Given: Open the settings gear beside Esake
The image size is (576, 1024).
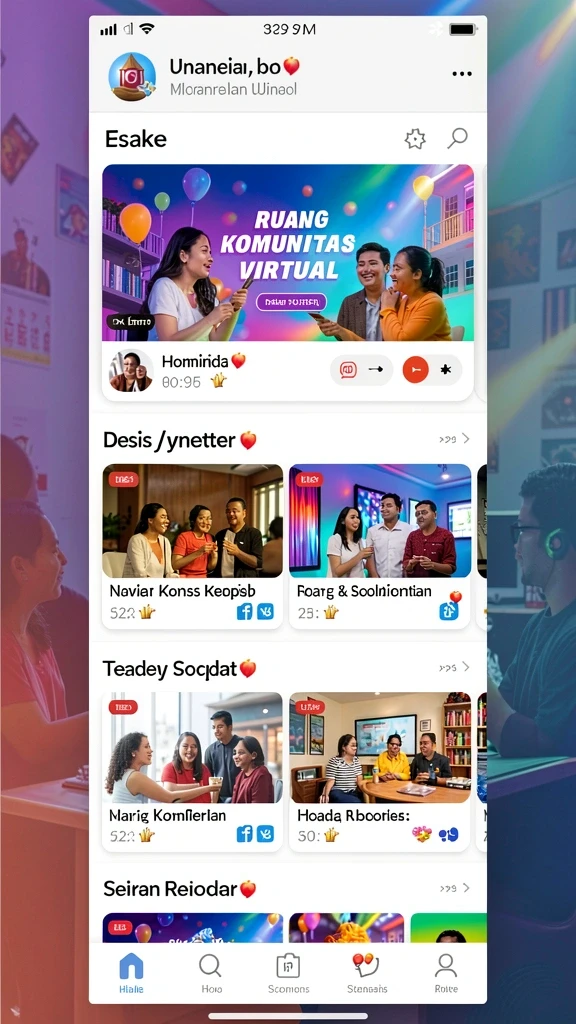Looking at the screenshot, I should [415, 138].
